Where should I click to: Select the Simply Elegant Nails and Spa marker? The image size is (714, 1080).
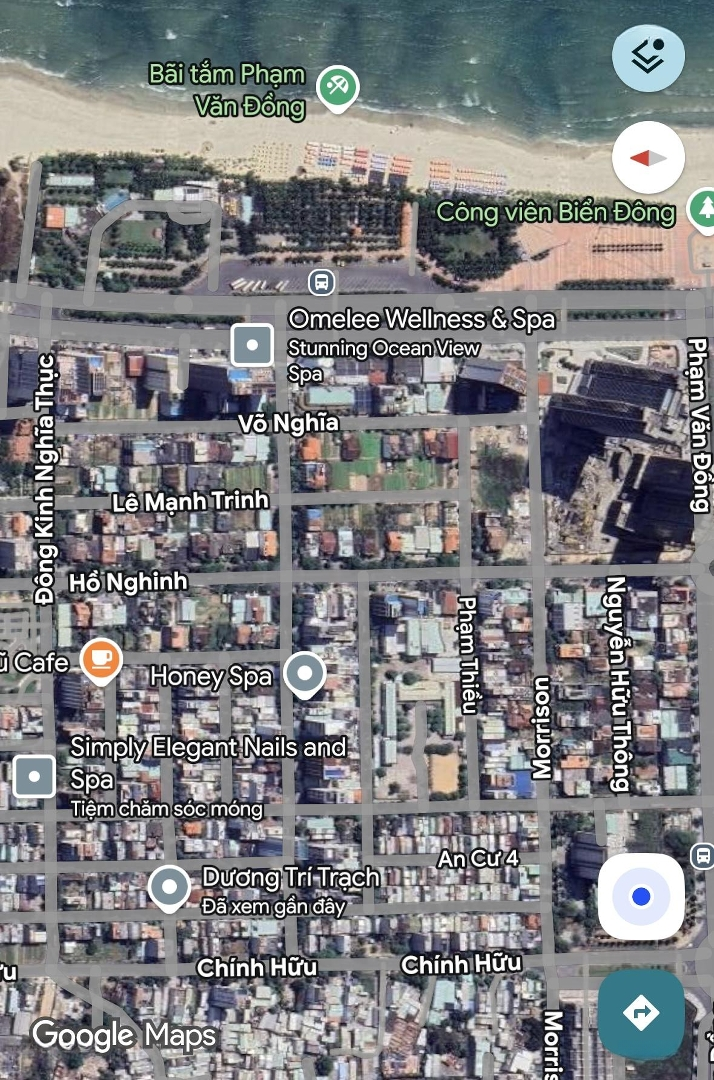point(34,775)
